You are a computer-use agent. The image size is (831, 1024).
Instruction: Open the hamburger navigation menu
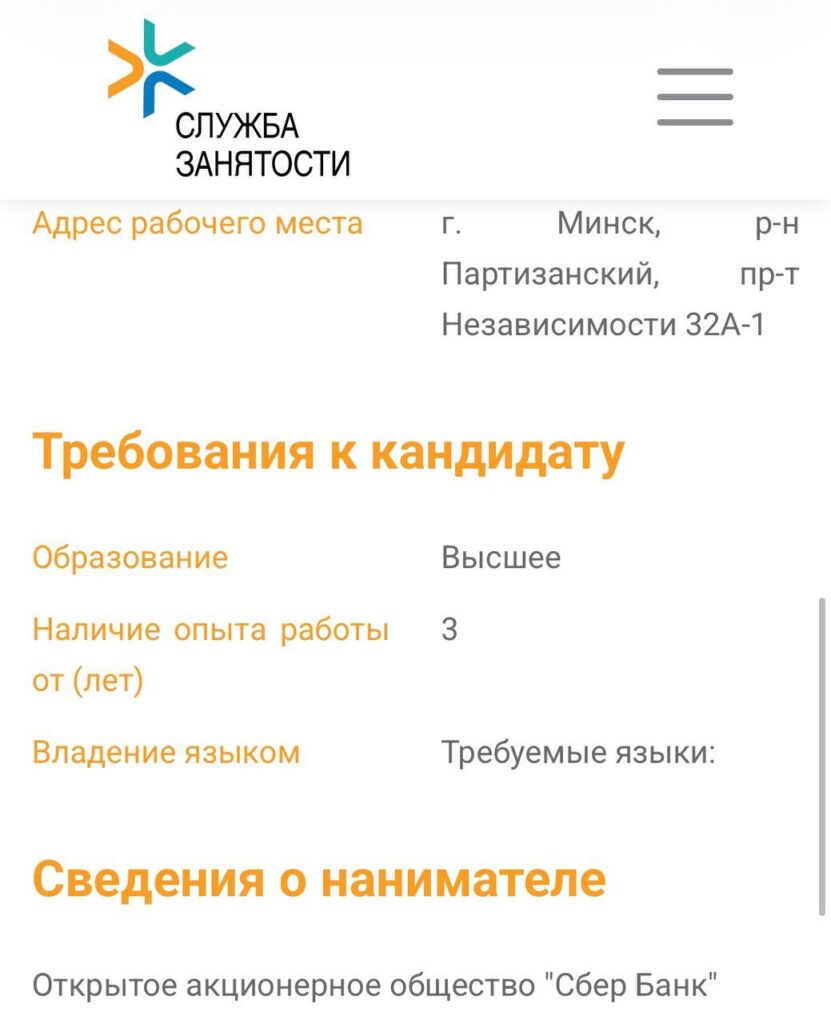click(694, 97)
